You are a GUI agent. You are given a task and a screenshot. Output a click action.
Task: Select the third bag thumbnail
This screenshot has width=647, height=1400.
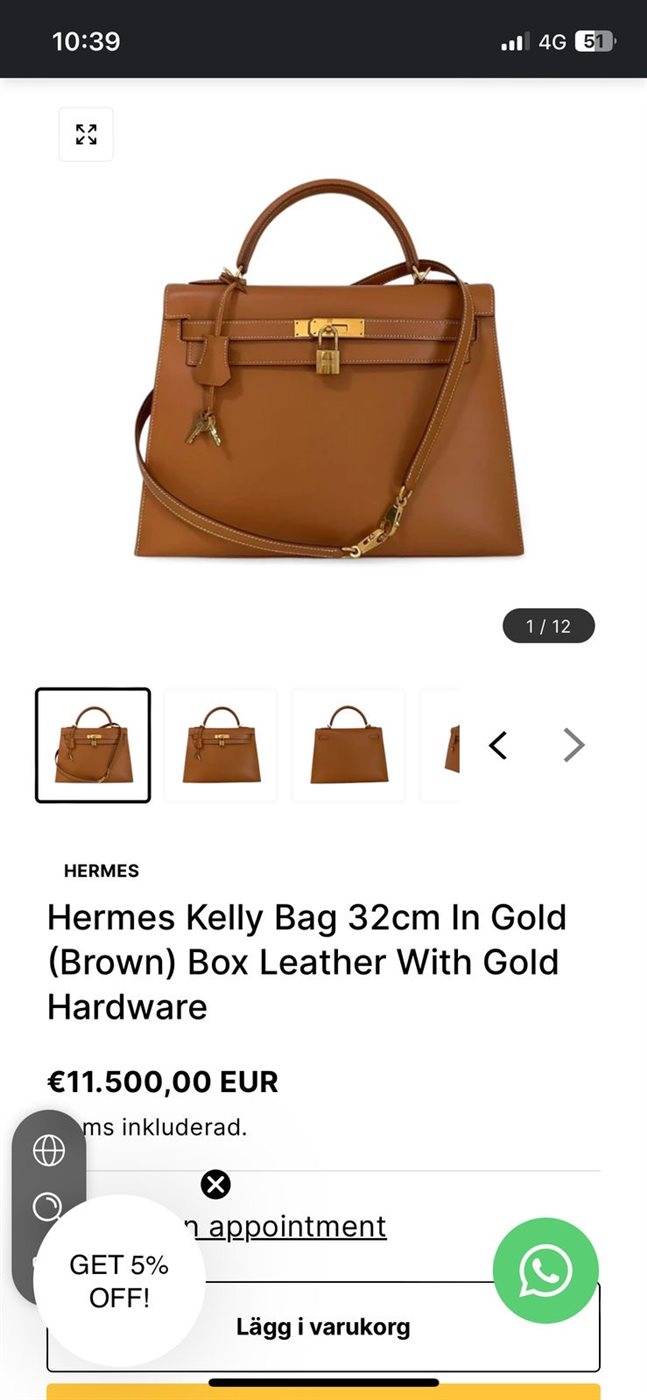348,745
